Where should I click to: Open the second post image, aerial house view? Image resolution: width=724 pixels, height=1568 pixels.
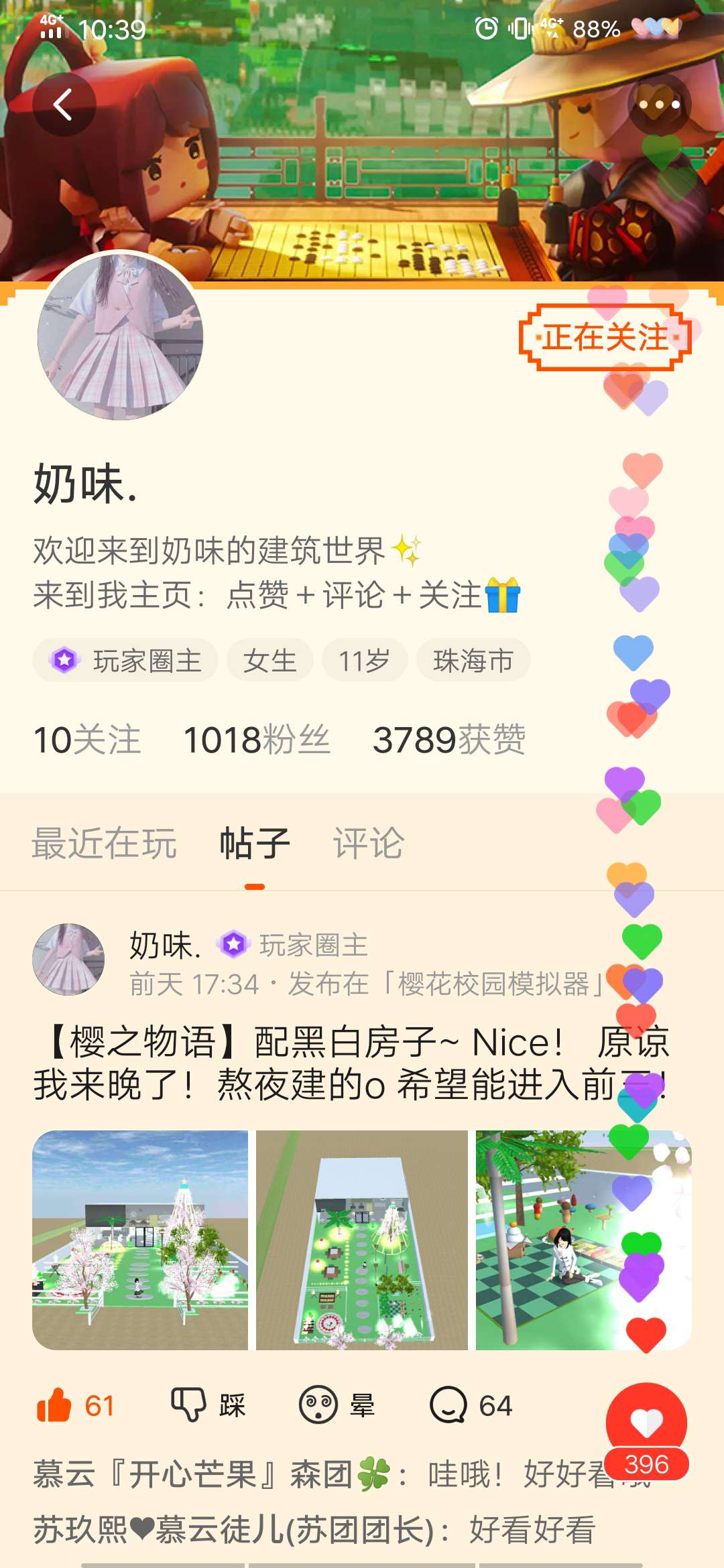coord(362,1240)
